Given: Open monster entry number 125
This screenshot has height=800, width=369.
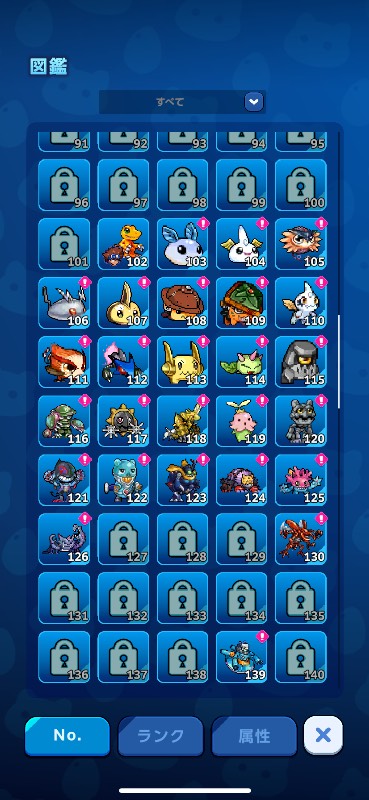Looking at the screenshot, I should point(301,480).
